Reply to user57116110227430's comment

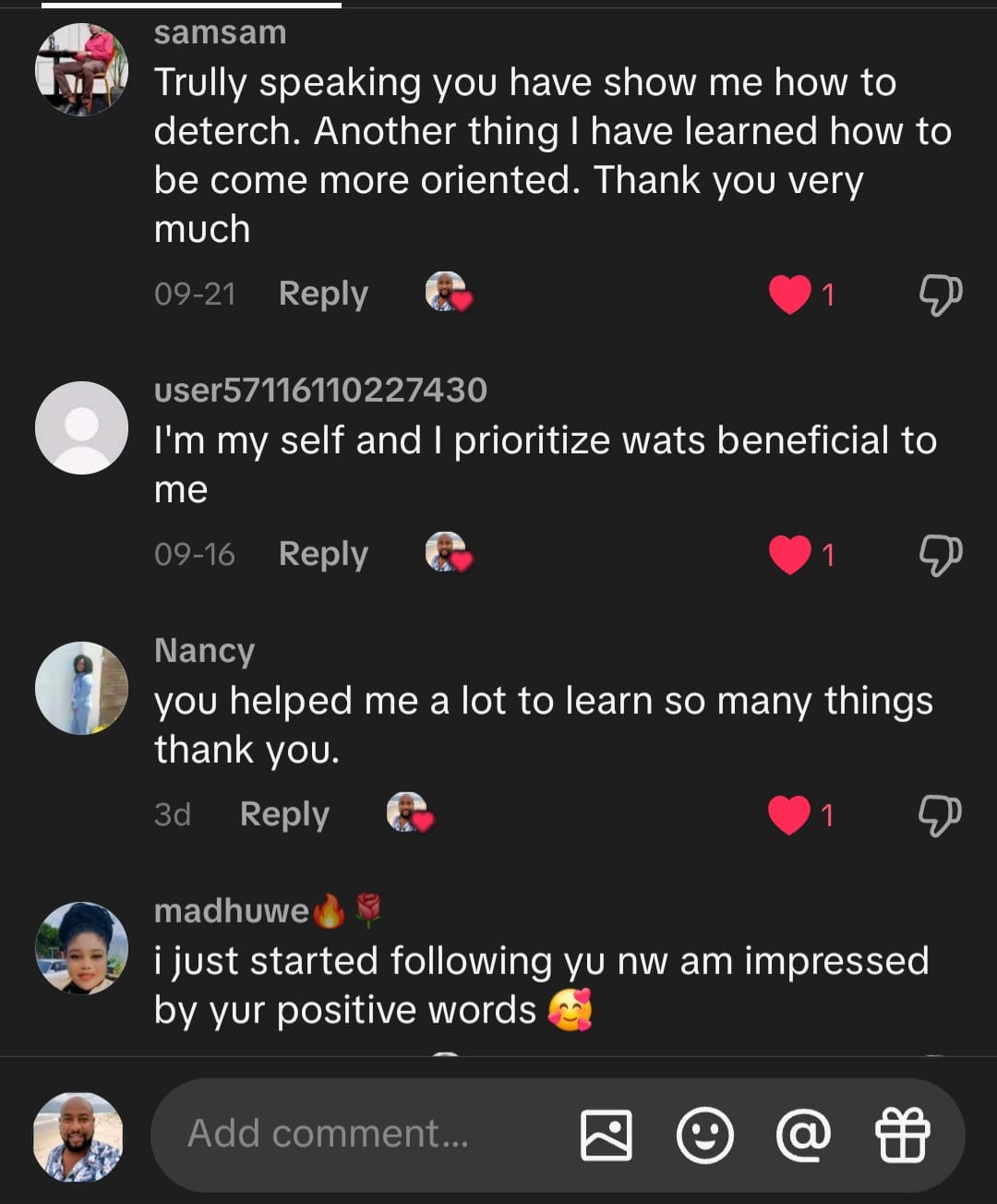coord(323,554)
